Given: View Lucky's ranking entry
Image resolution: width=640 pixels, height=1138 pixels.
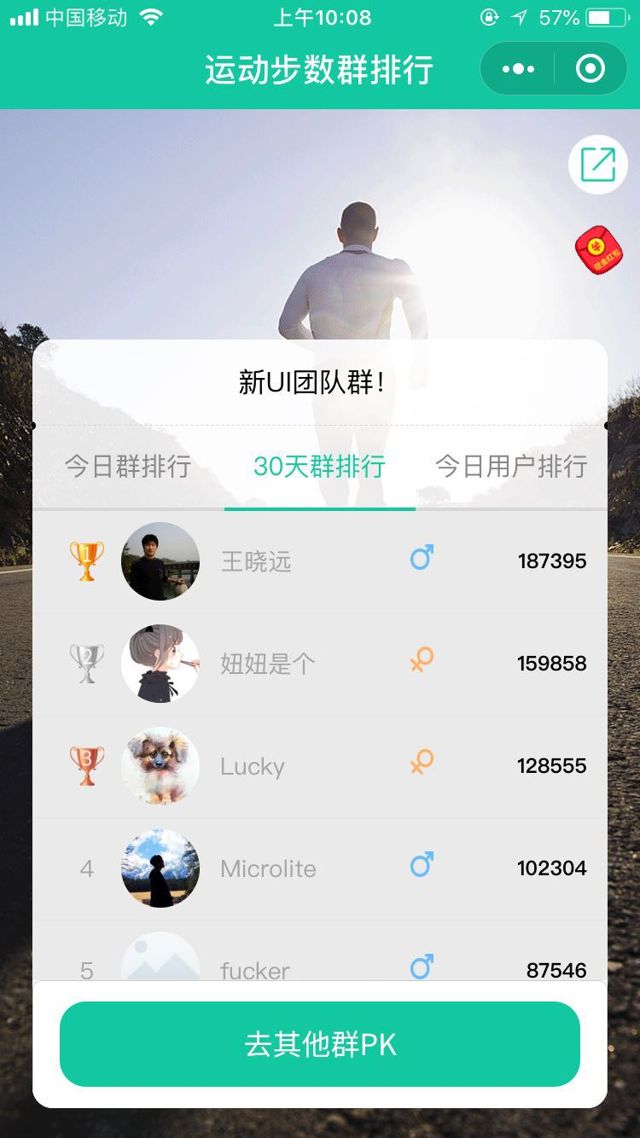Looking at the screenshot, I should 320,766.
